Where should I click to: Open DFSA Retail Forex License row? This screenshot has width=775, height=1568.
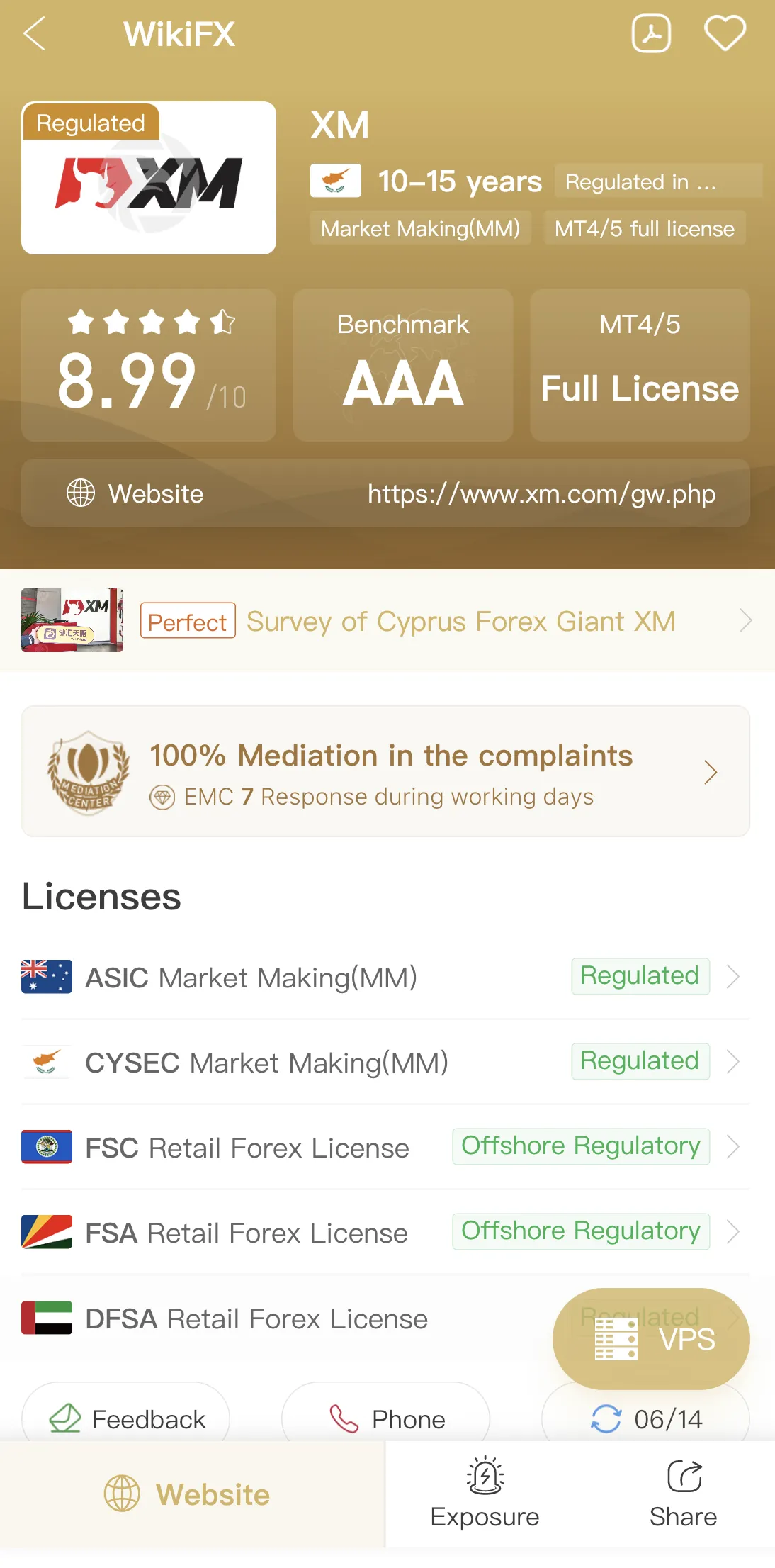click(283, 1318)
